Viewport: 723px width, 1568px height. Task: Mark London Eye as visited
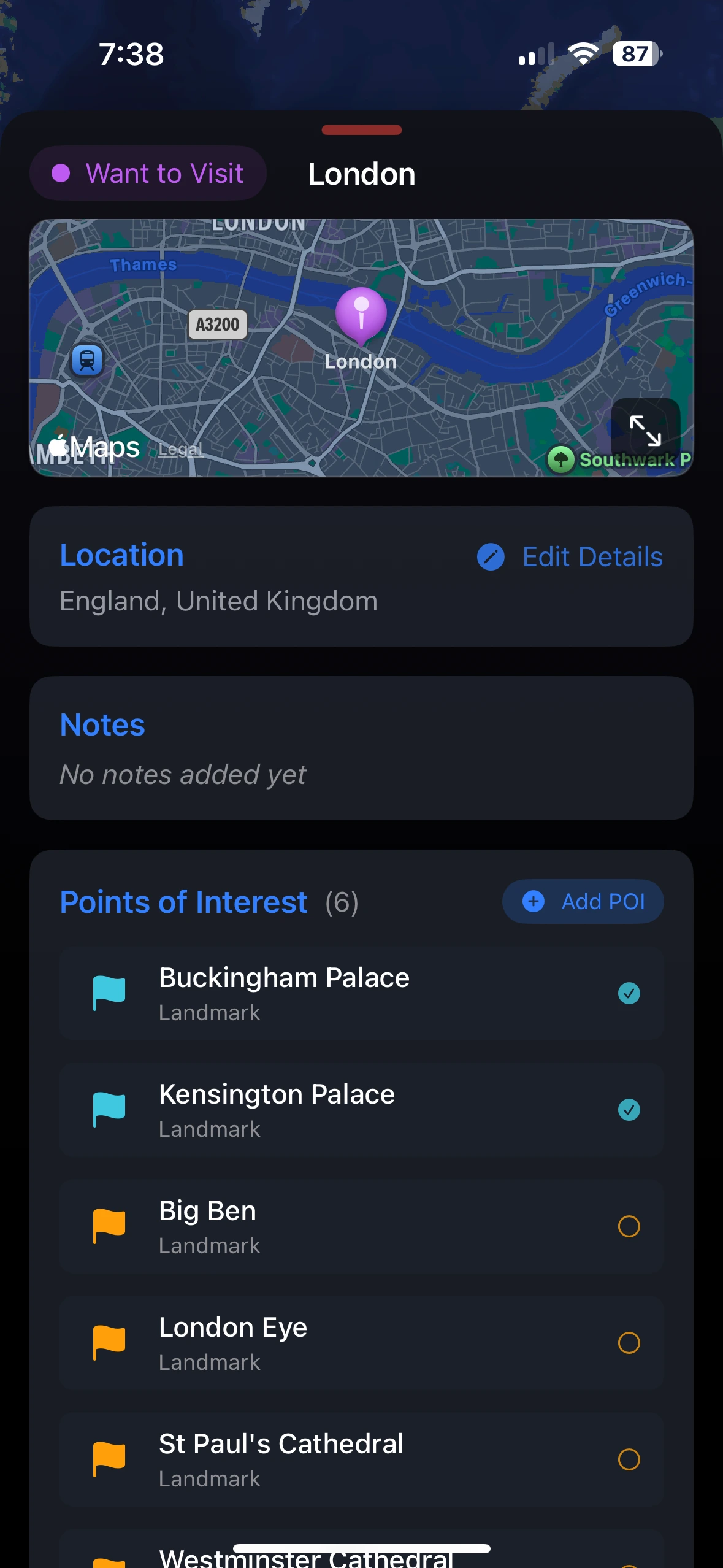pos(629,1343)
